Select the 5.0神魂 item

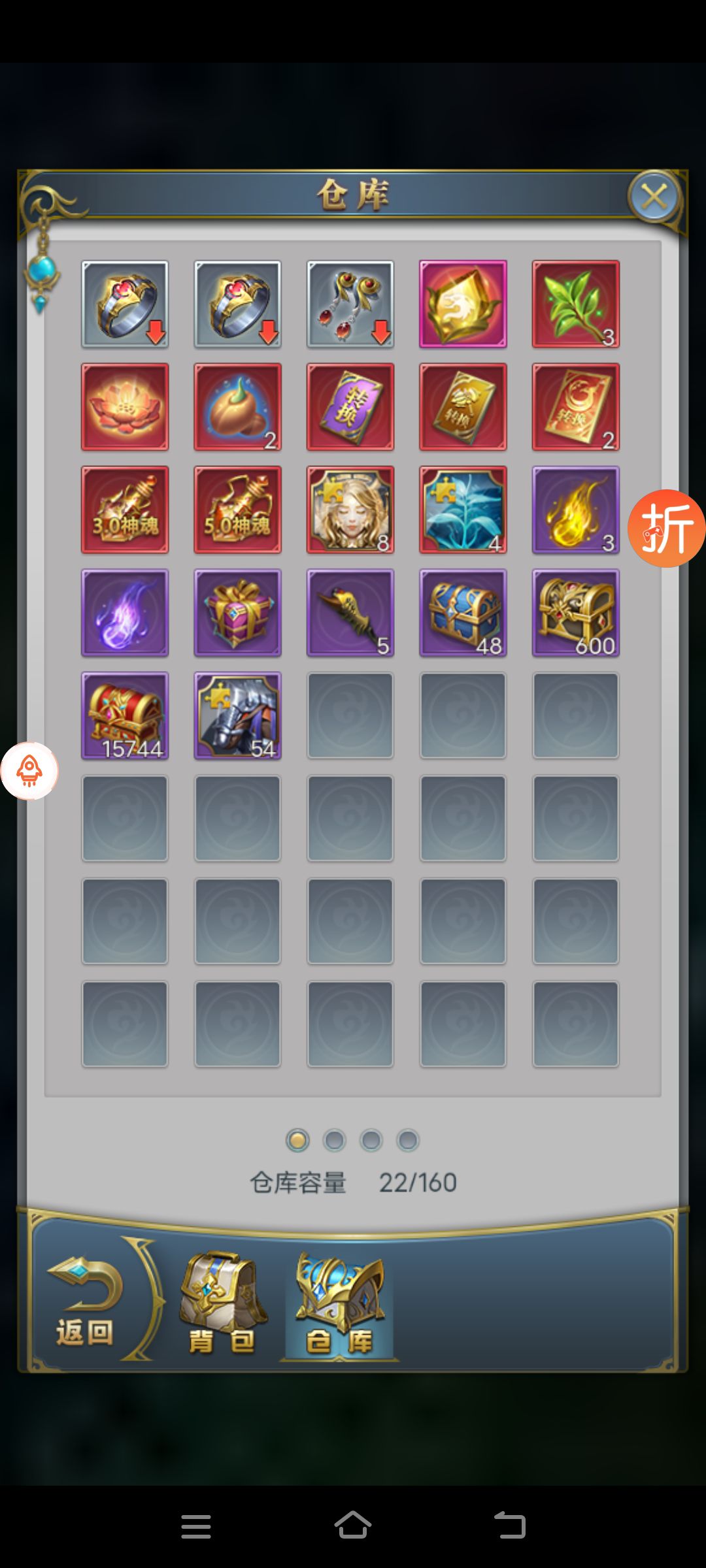pos(237,510)
